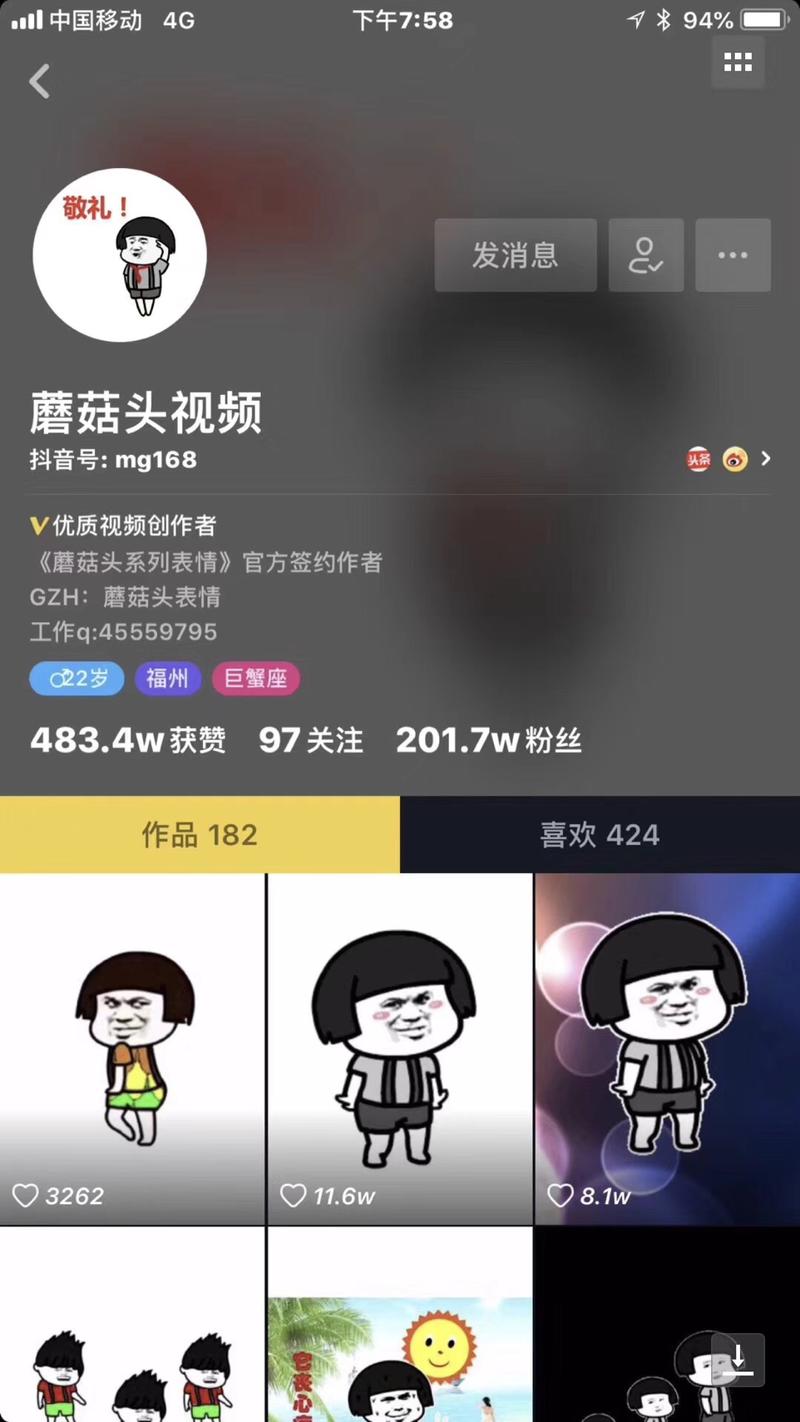Open the Toutiao profile icon
Image resolution: width=800 pixels, height=1422 pixels.
(699, 459)
